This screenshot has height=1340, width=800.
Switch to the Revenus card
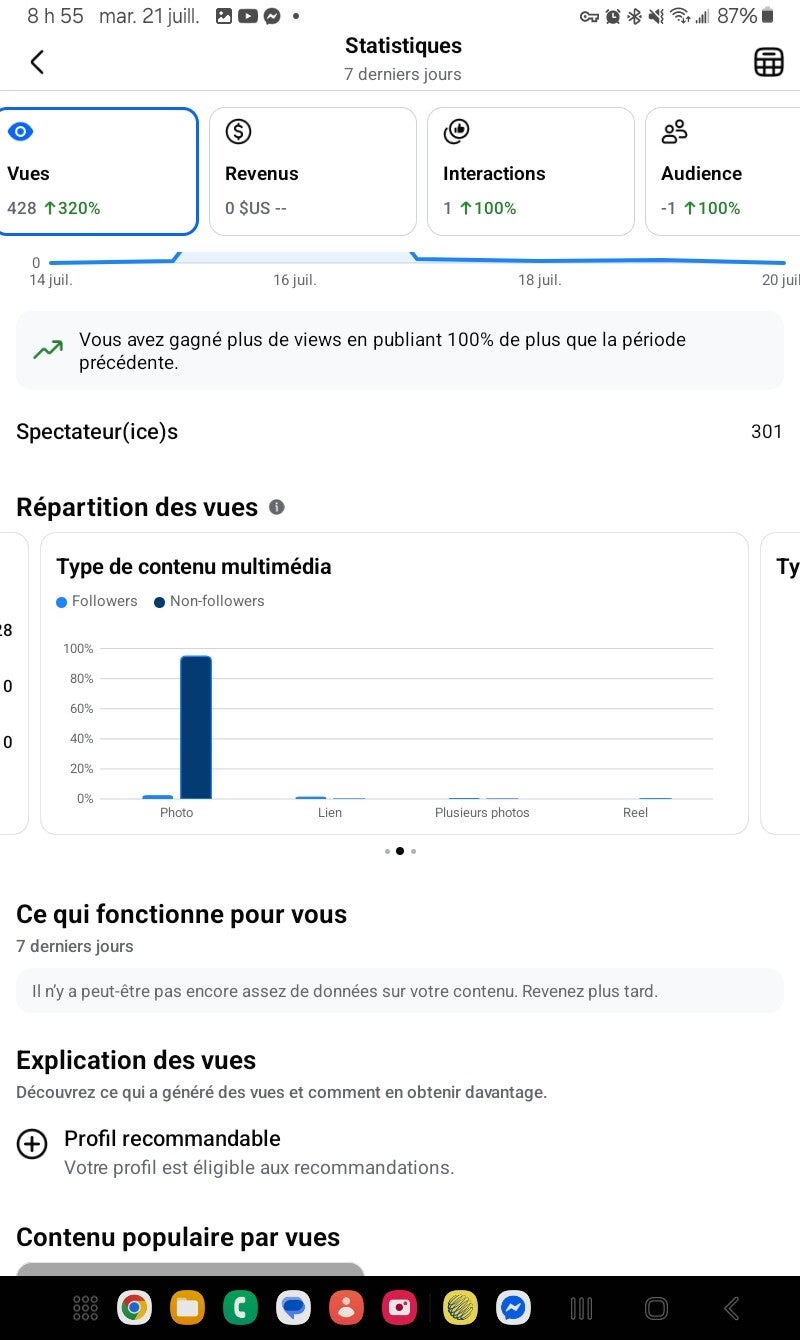click(313, 171)
